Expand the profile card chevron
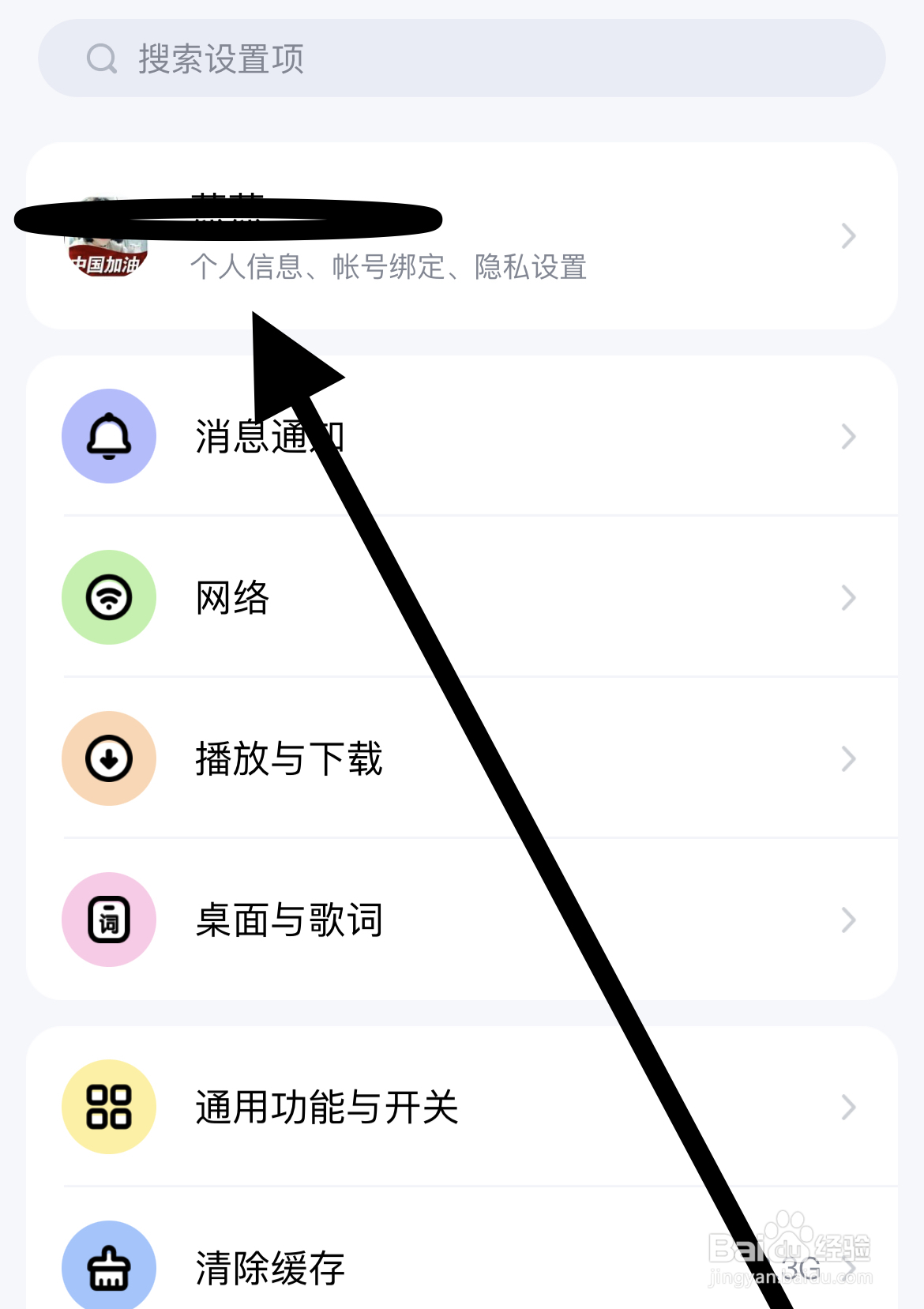The height and width of the screenshot is (1309, 924). coord(848,235)
